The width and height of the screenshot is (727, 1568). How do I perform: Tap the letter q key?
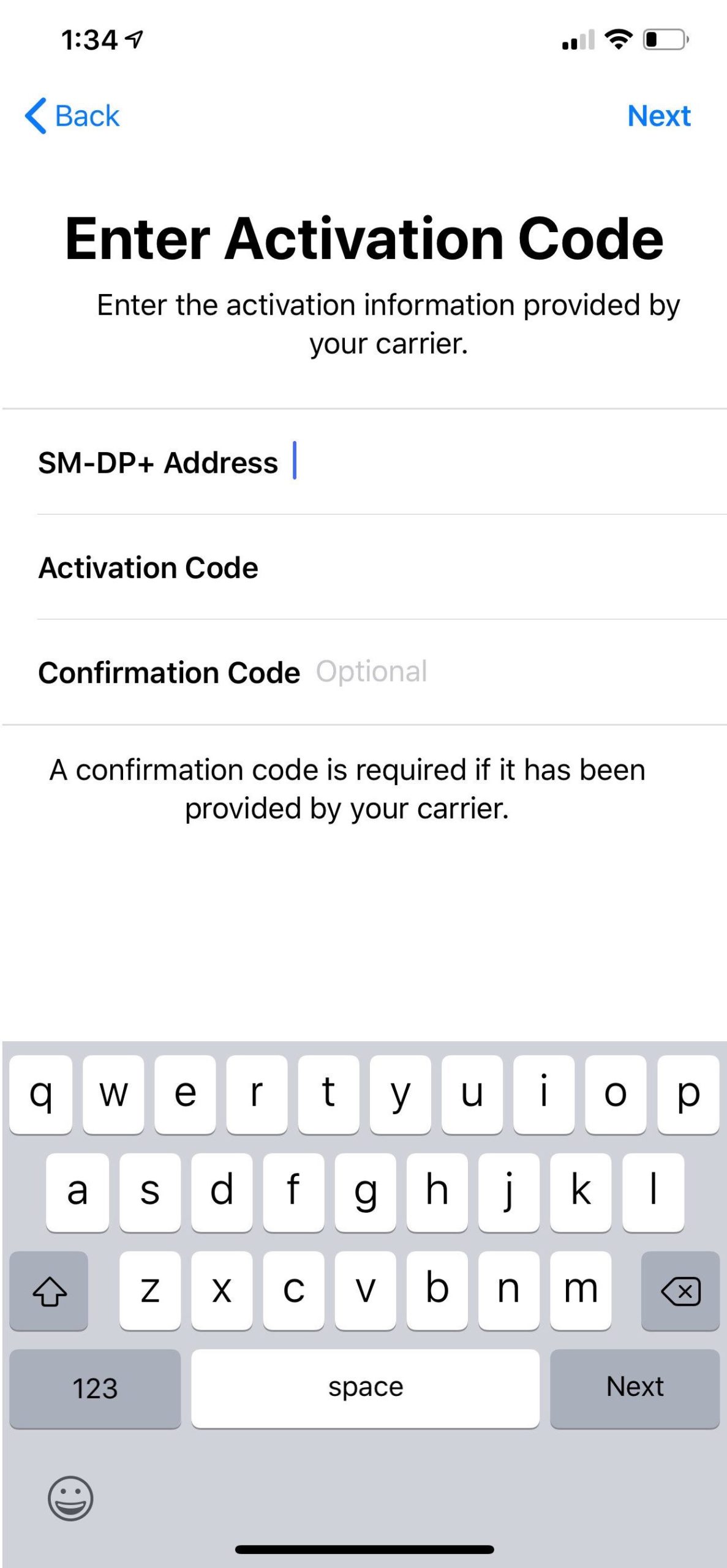tap(40, 1096)
